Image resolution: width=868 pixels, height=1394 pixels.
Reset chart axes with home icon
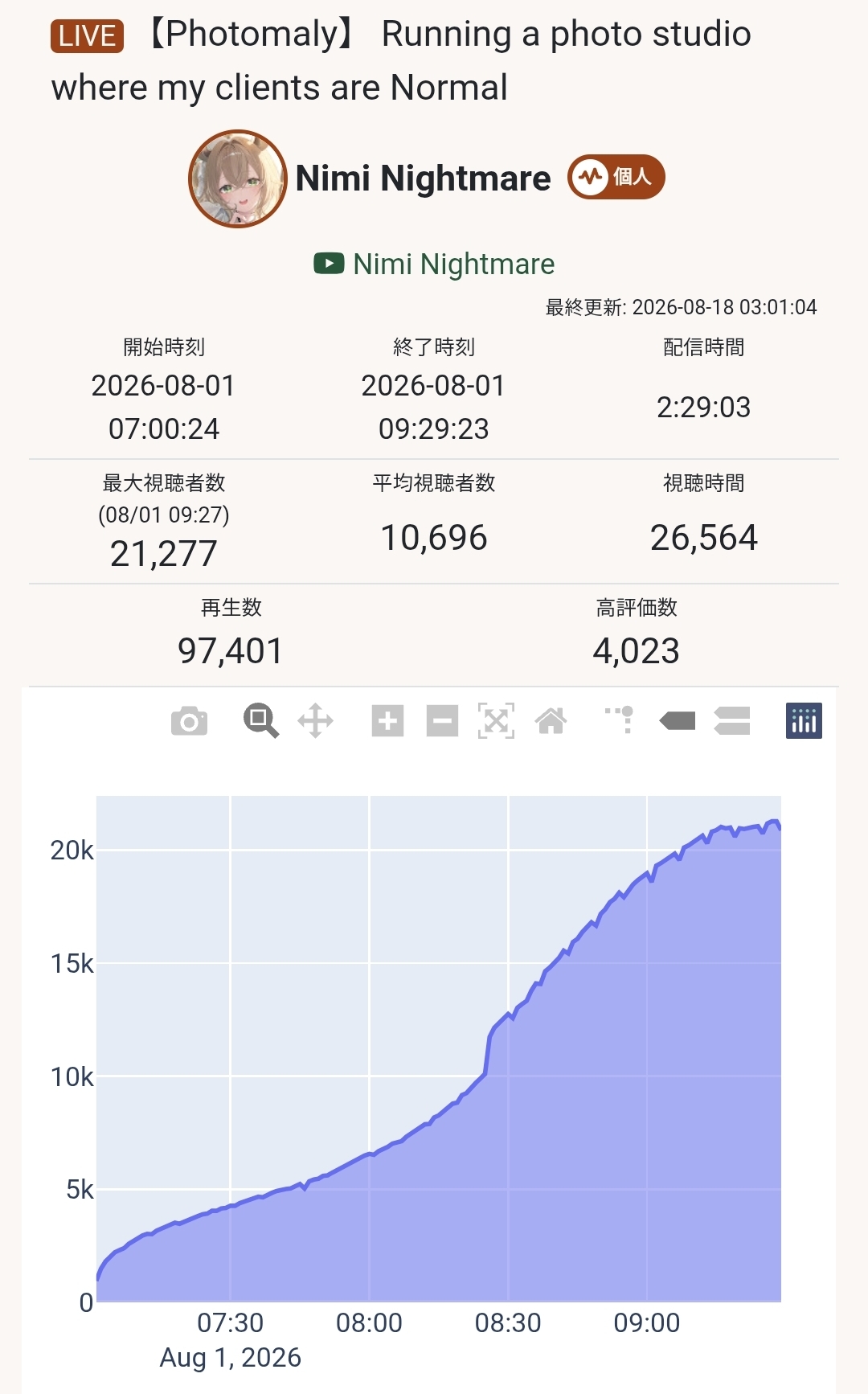tap(551, 721)
